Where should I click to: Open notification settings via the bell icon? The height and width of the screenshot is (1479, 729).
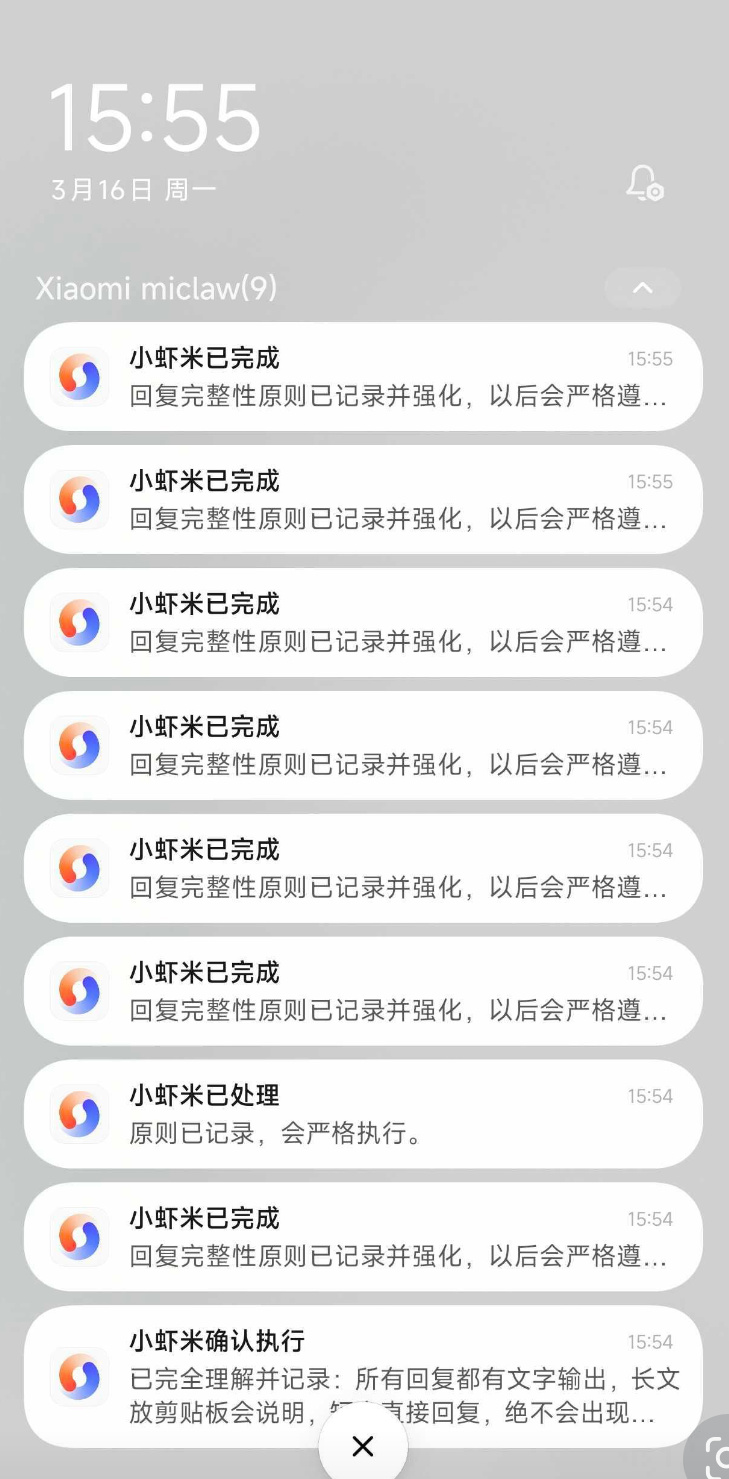coord(644,183)
